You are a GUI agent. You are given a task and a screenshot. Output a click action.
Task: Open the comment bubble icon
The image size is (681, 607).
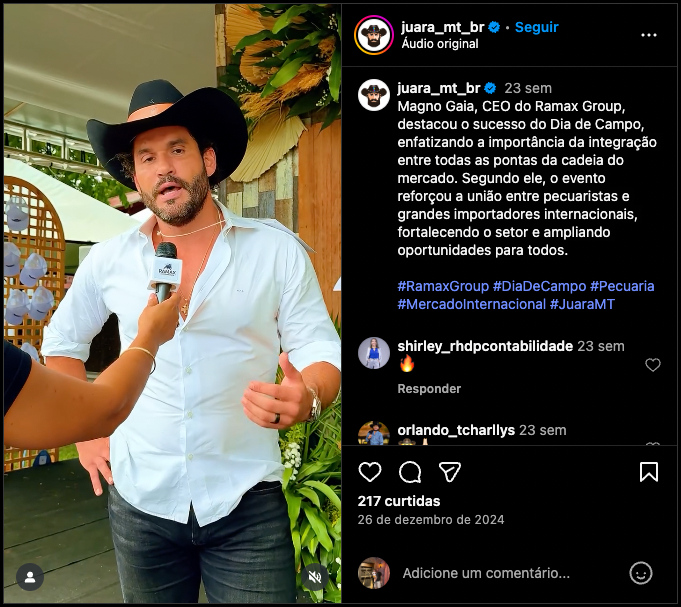coord(410,472)
